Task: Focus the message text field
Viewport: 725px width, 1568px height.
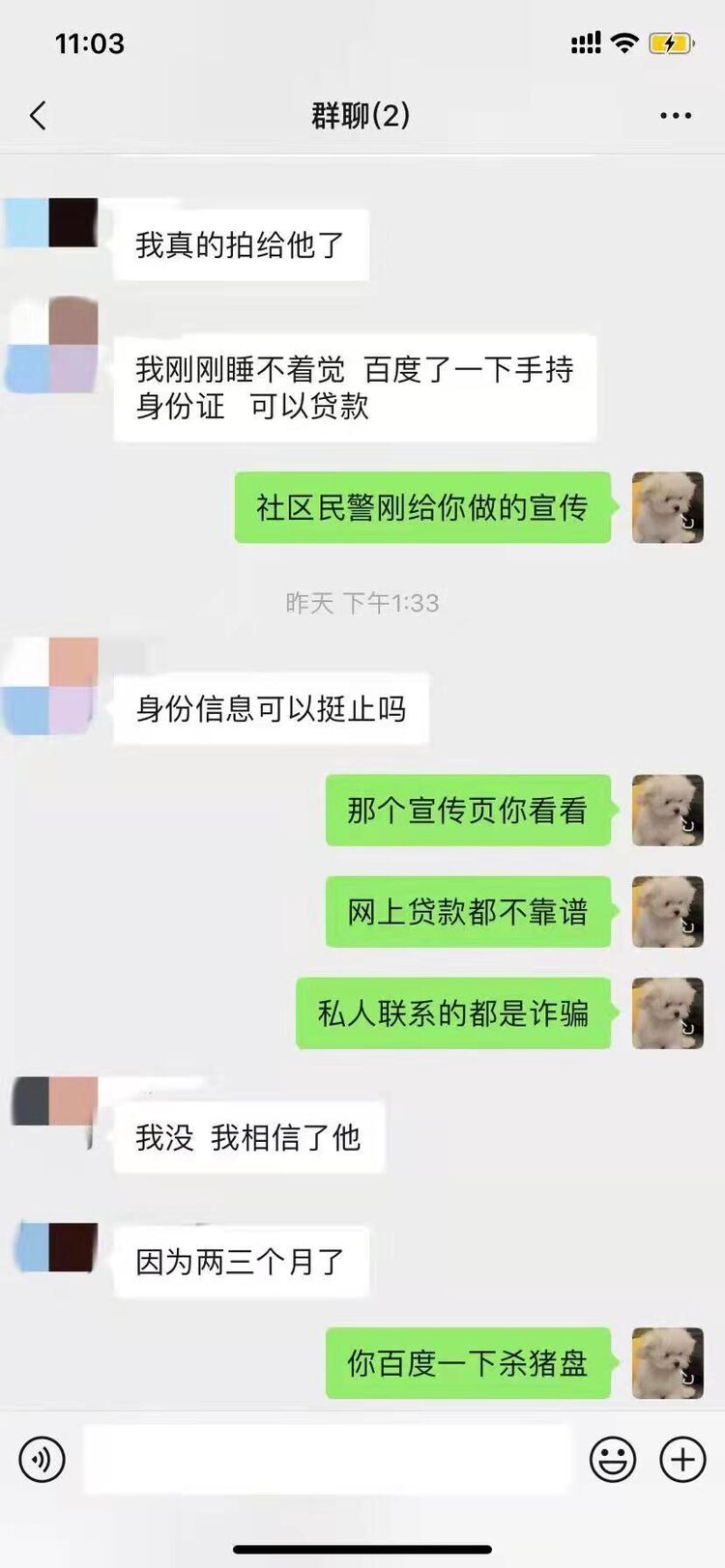Action: pos(327,1459)
